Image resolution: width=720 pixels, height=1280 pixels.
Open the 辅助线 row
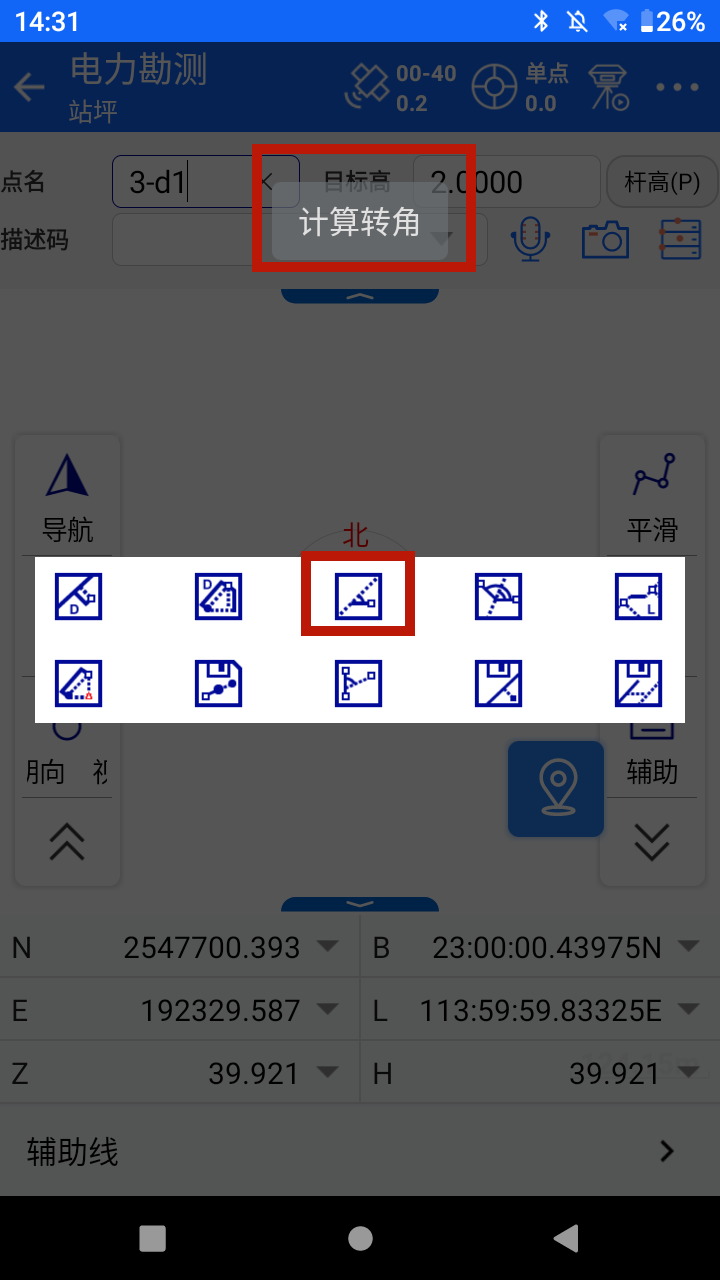(x=360, y=1151)
